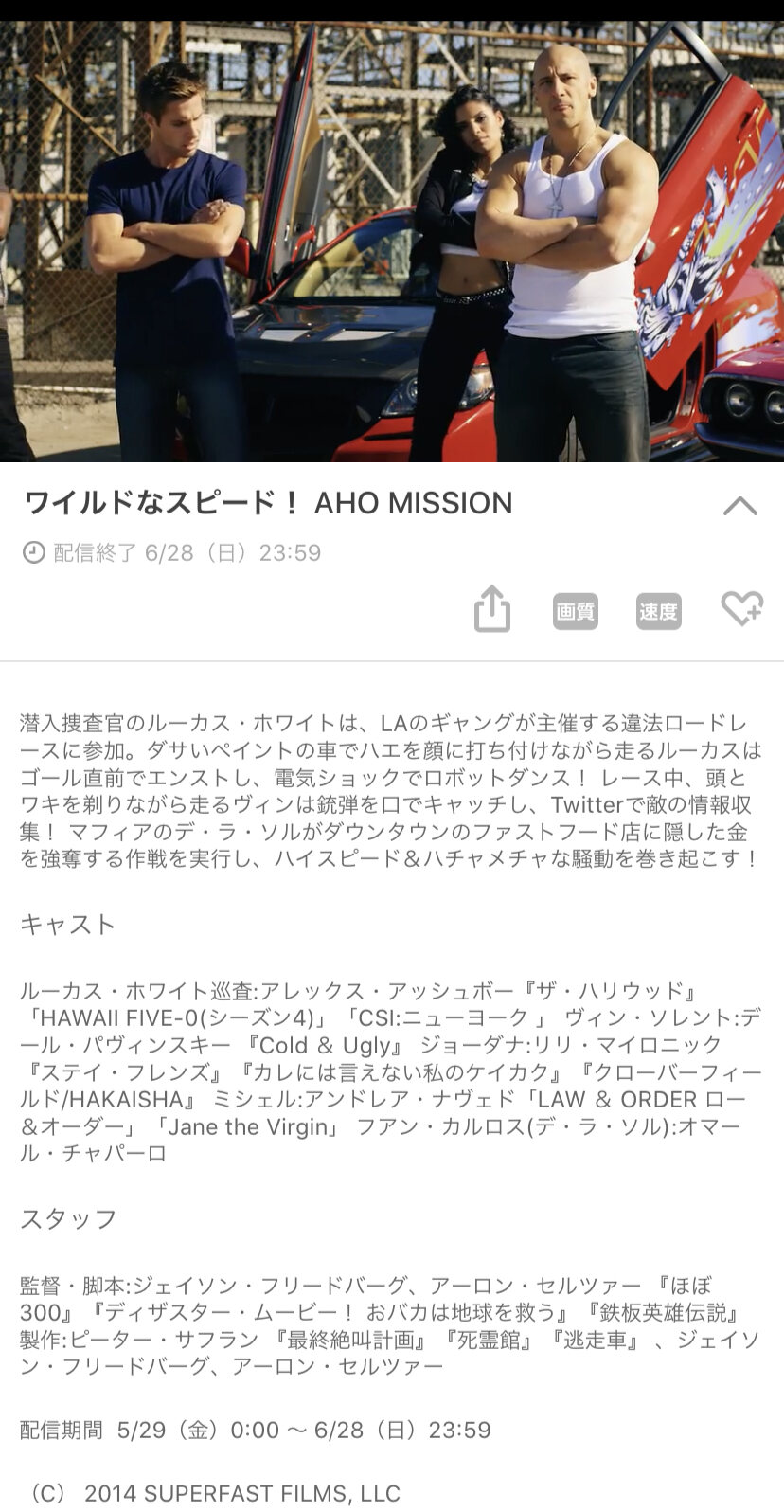Collapse the details with the chevron

pos(739,505)
